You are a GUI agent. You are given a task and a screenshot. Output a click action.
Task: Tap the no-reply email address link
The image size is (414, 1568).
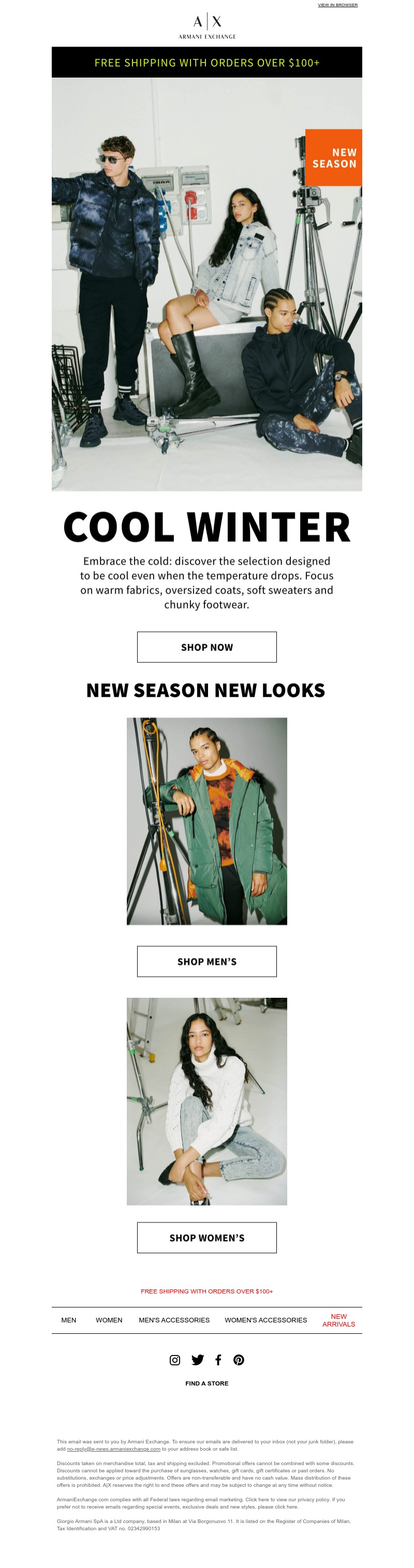point(113,1449)
